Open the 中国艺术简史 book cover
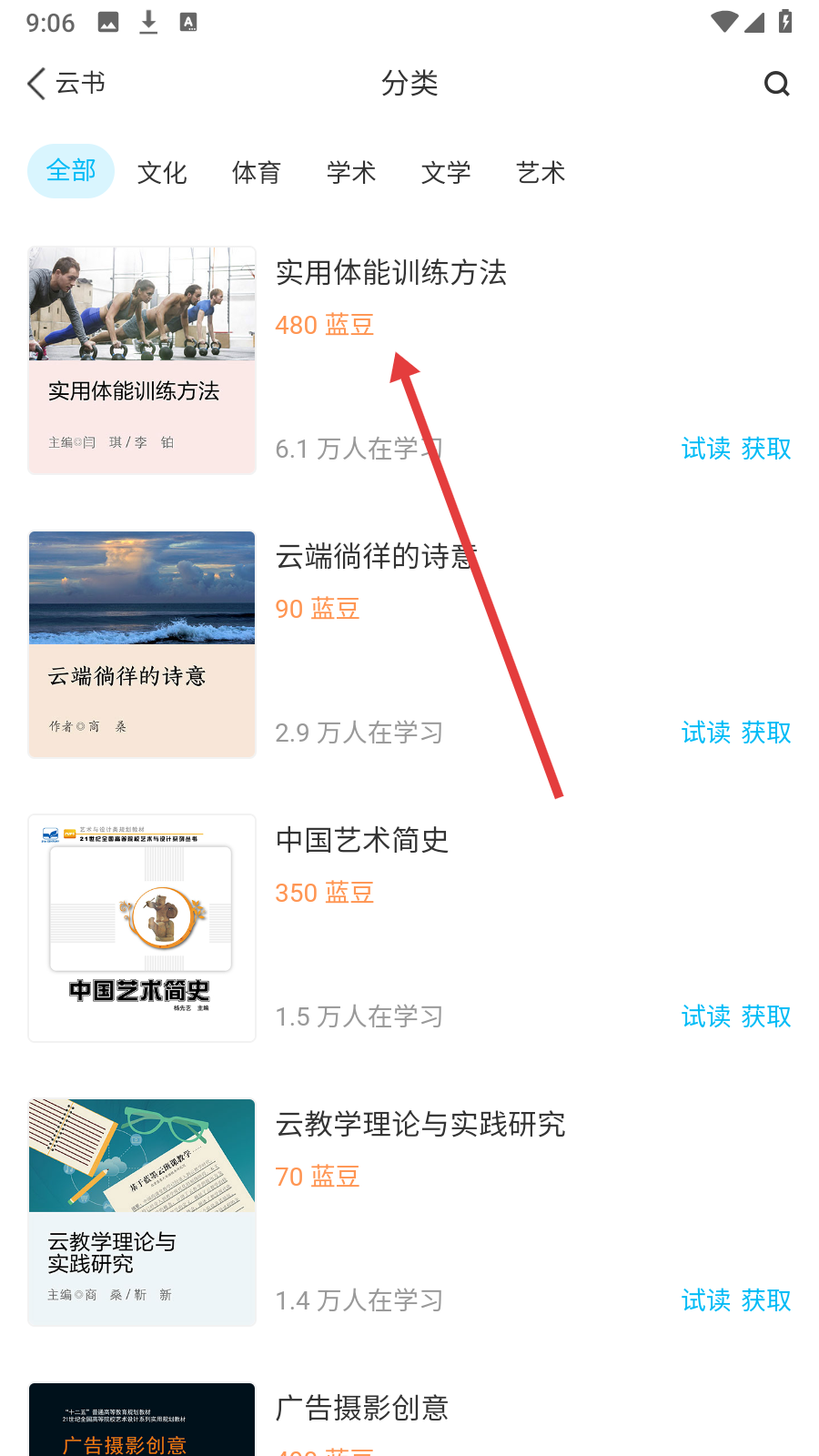This screenshot has width=819, height=1456. point(142,928)
